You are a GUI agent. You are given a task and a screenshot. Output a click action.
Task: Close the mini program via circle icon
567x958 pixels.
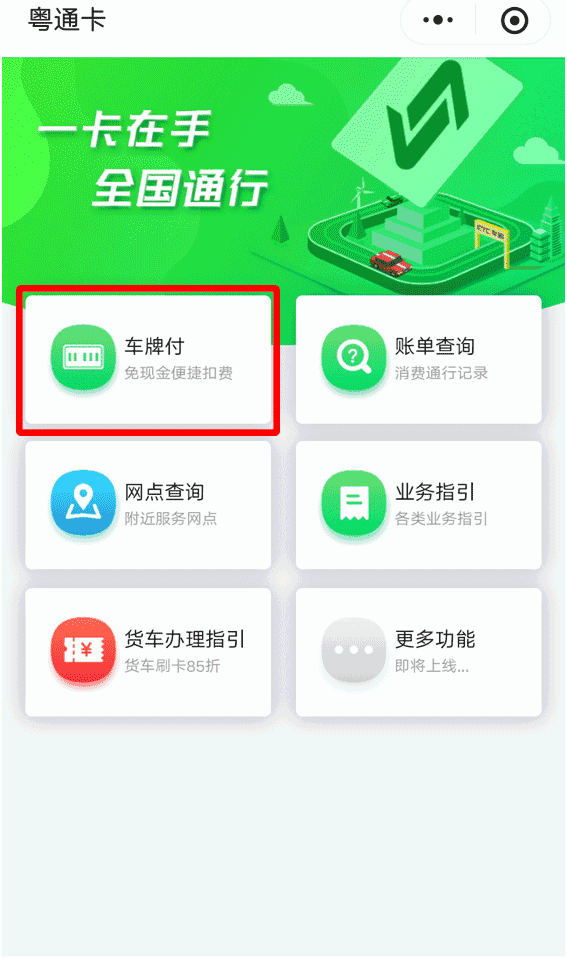click(x=514, y=21)
